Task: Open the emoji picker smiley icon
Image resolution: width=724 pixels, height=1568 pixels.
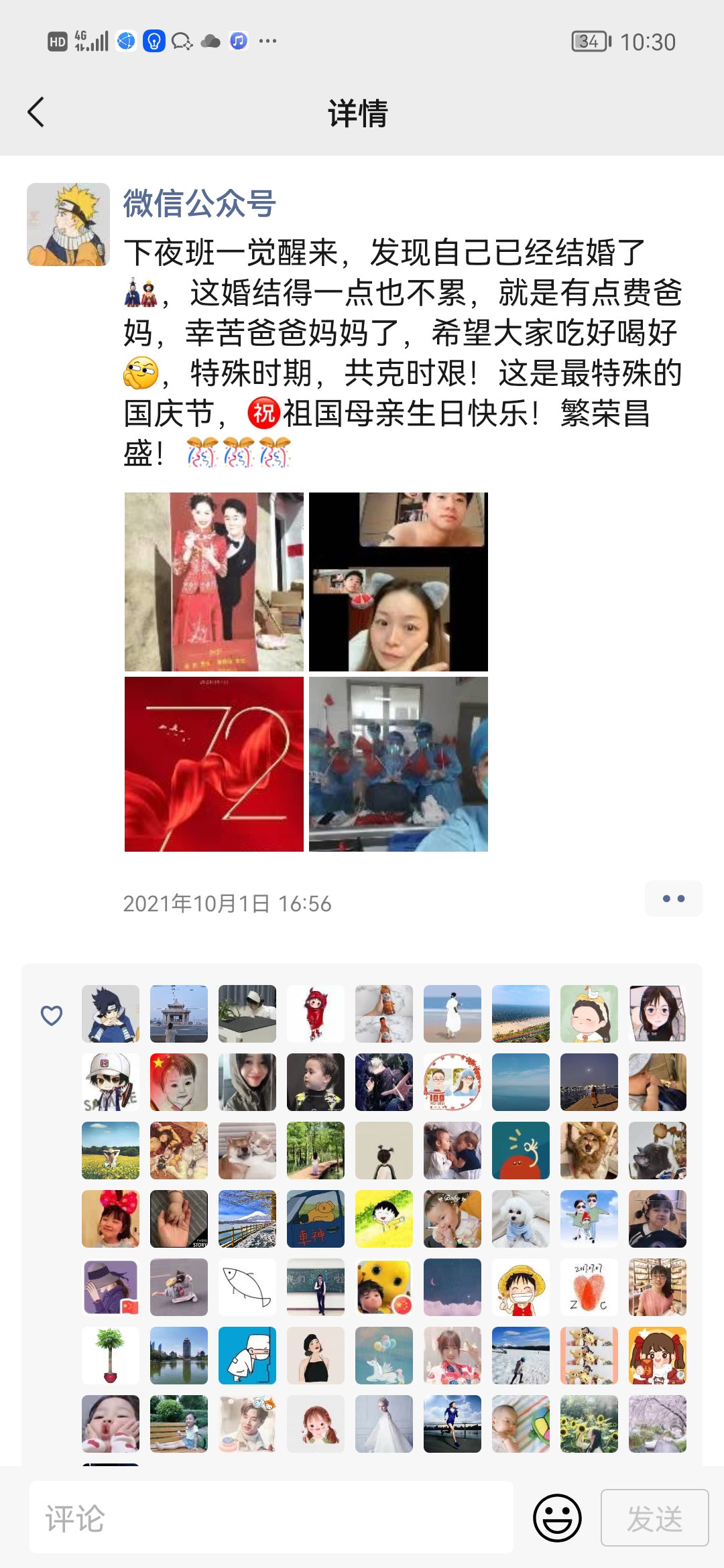Action: [x=557, y=1518]
